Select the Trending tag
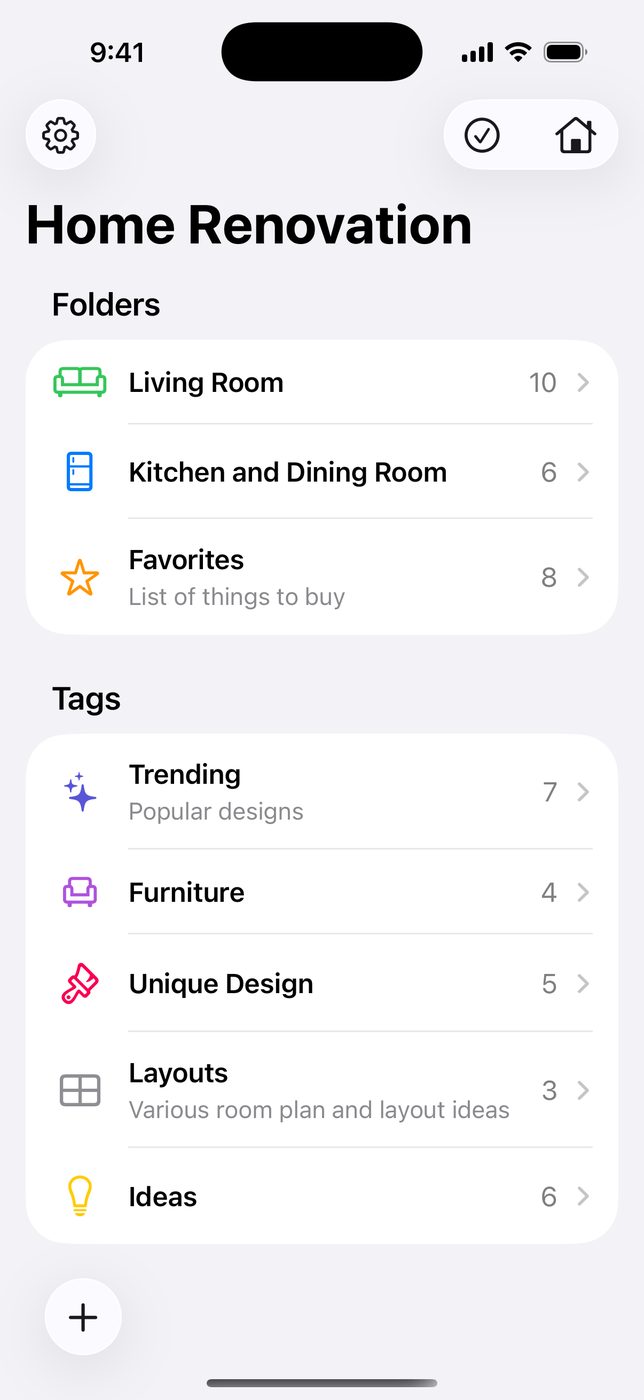The width and height of the screenshot is (644, 1400). (x=321, y=792)
